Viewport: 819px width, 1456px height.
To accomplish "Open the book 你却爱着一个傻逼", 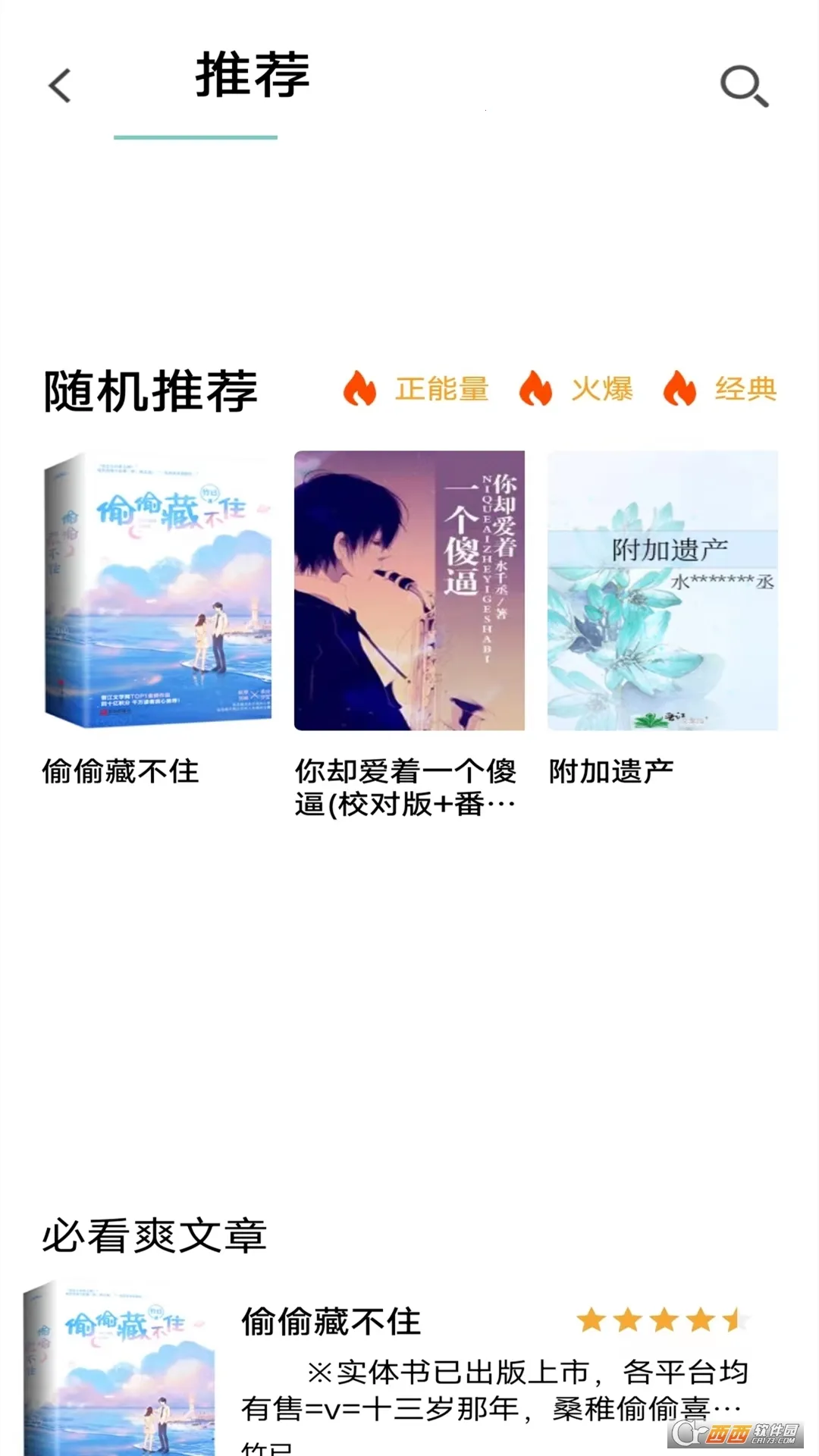I will point(409,591).
